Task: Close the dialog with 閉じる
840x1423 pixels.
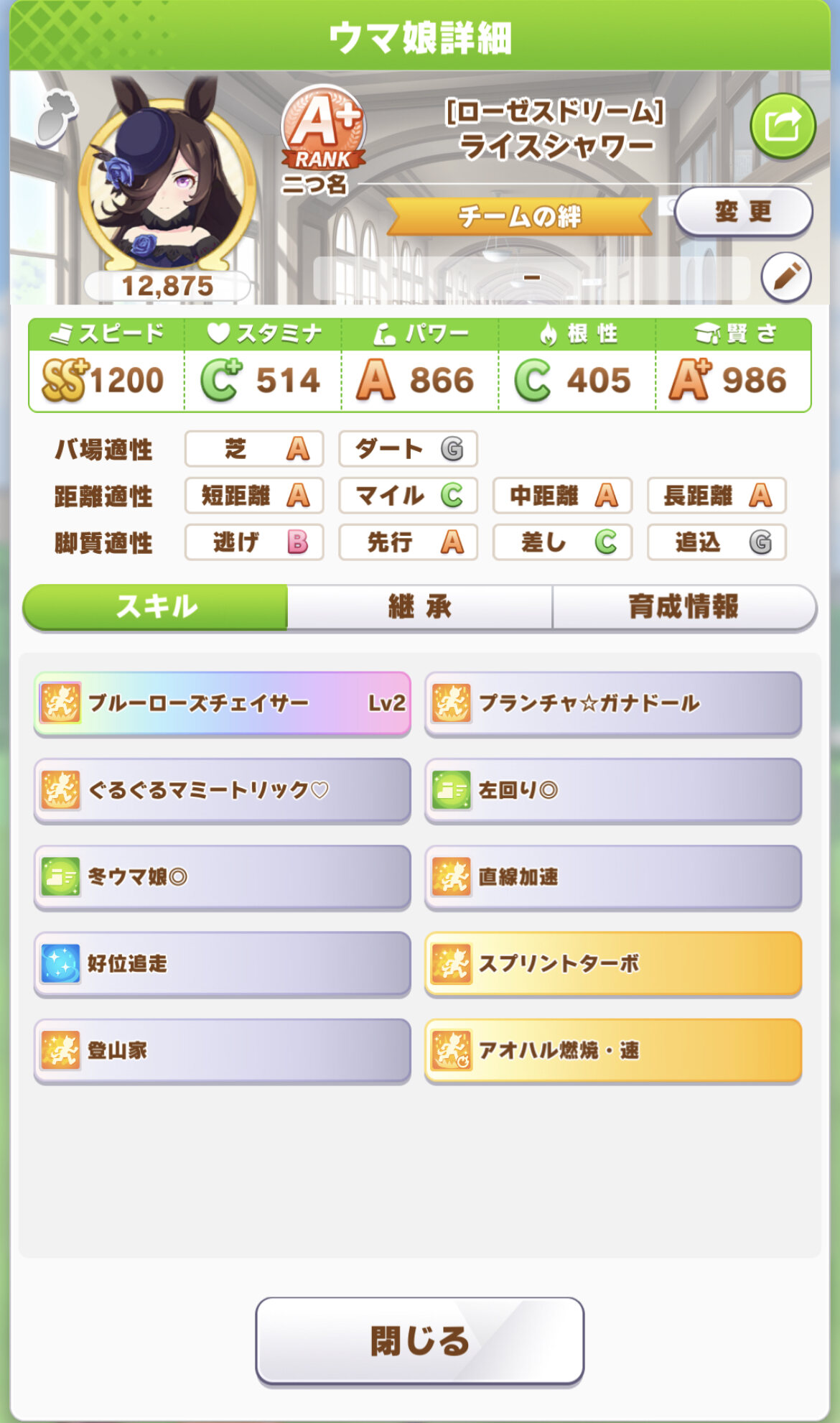Action: click(x=419, y=1340)
